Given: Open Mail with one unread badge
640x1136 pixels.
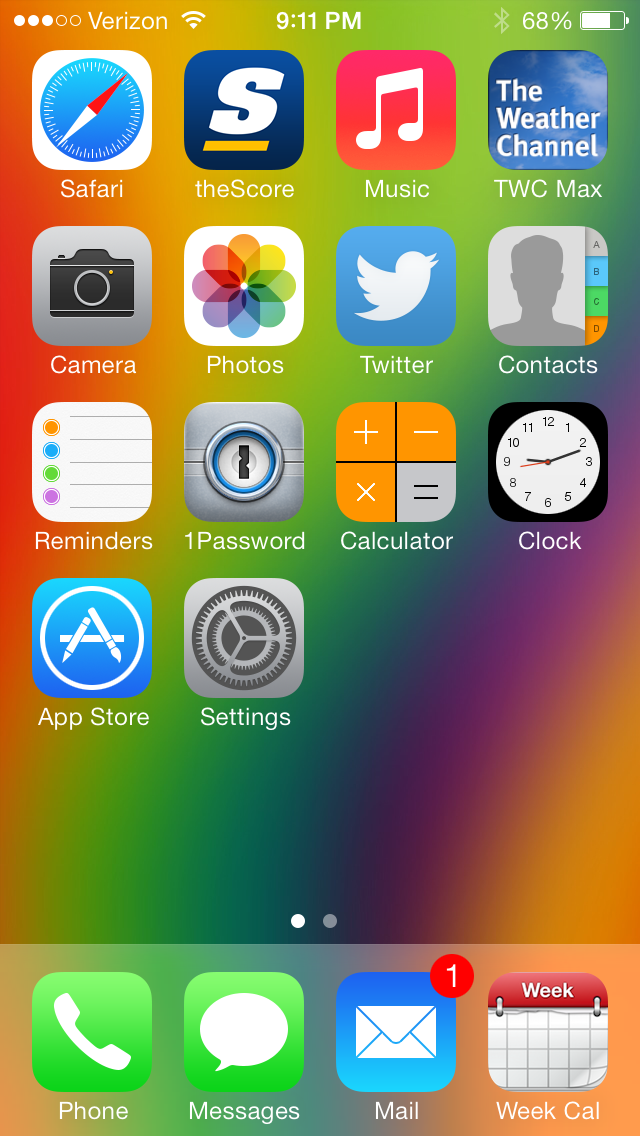Looking at the screenshot, I should pyautogui.click(x=396, y=1032).
